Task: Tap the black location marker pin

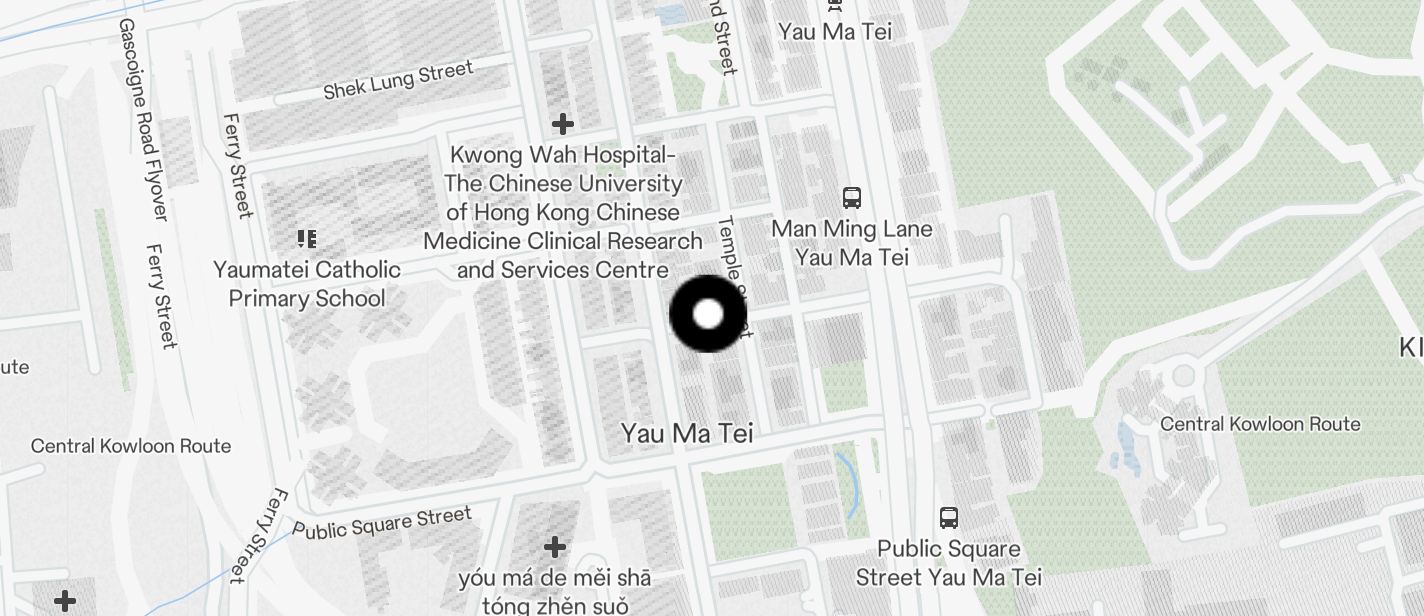Action: [x=708, y=314]
